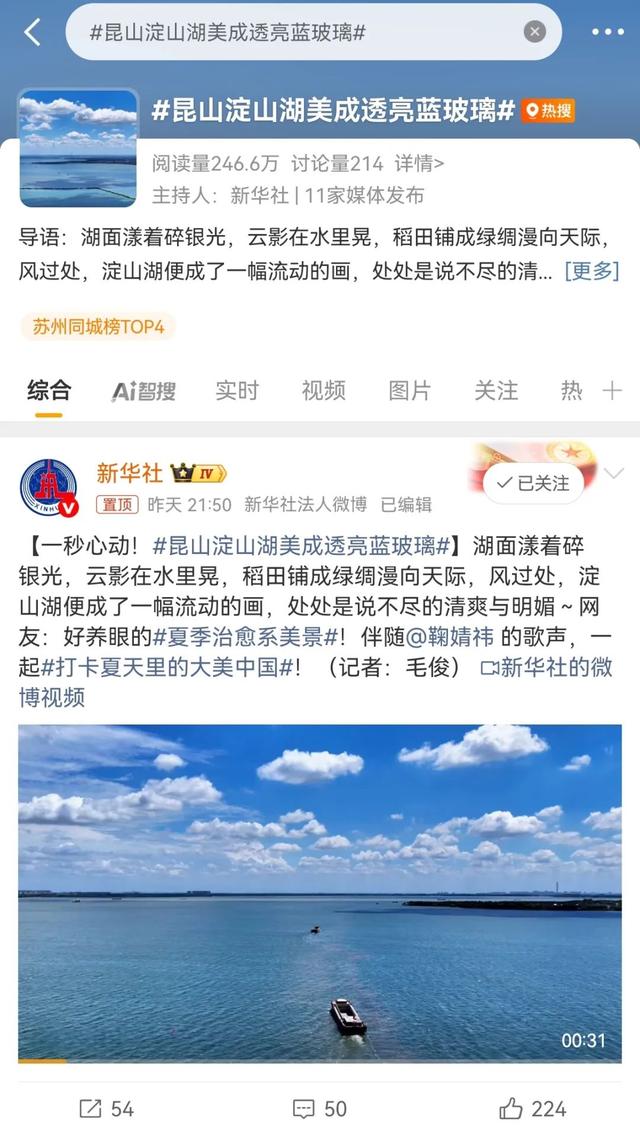Play the lake video in the post
Viewport: 640px width, 1135px height.
click(x=320, y=893)
